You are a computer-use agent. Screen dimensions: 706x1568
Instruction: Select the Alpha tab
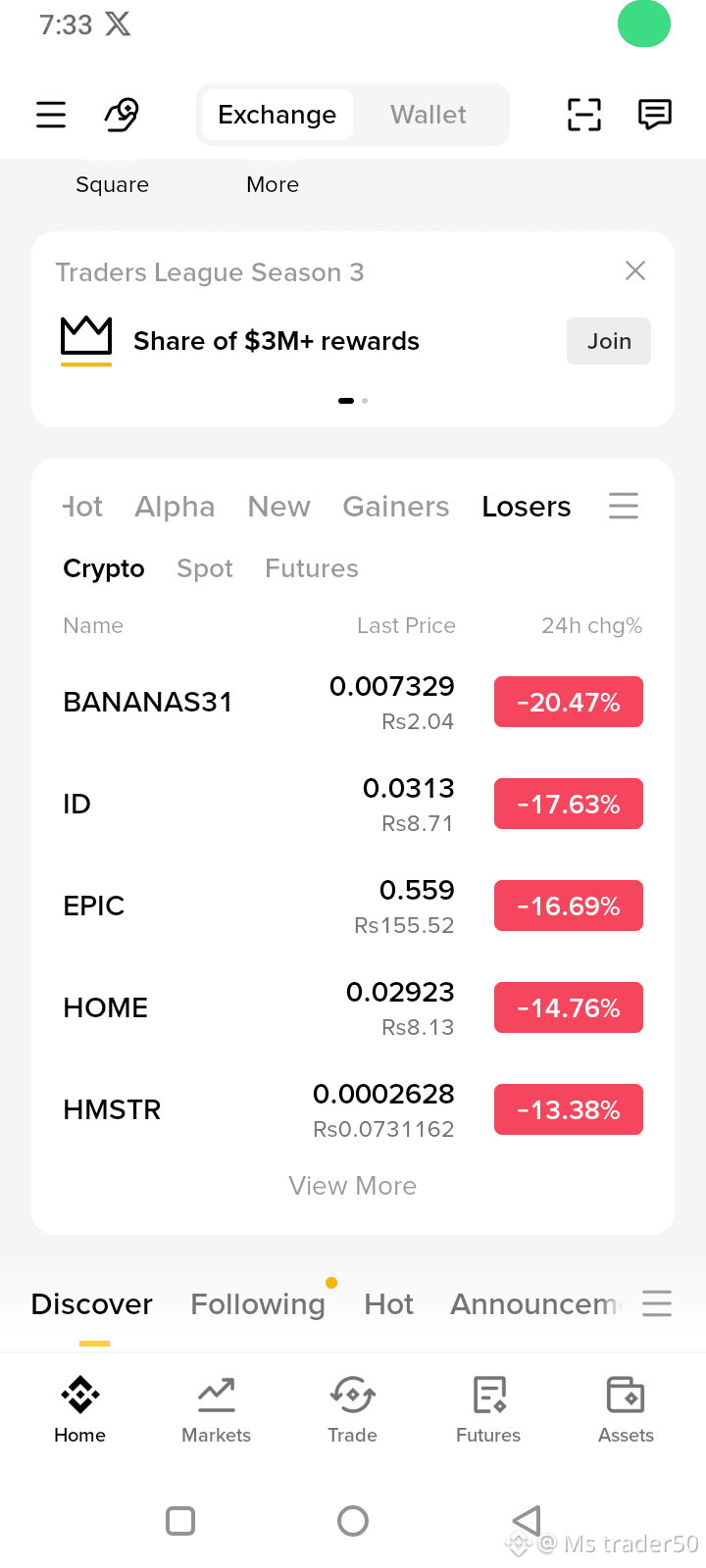(175, 507)
